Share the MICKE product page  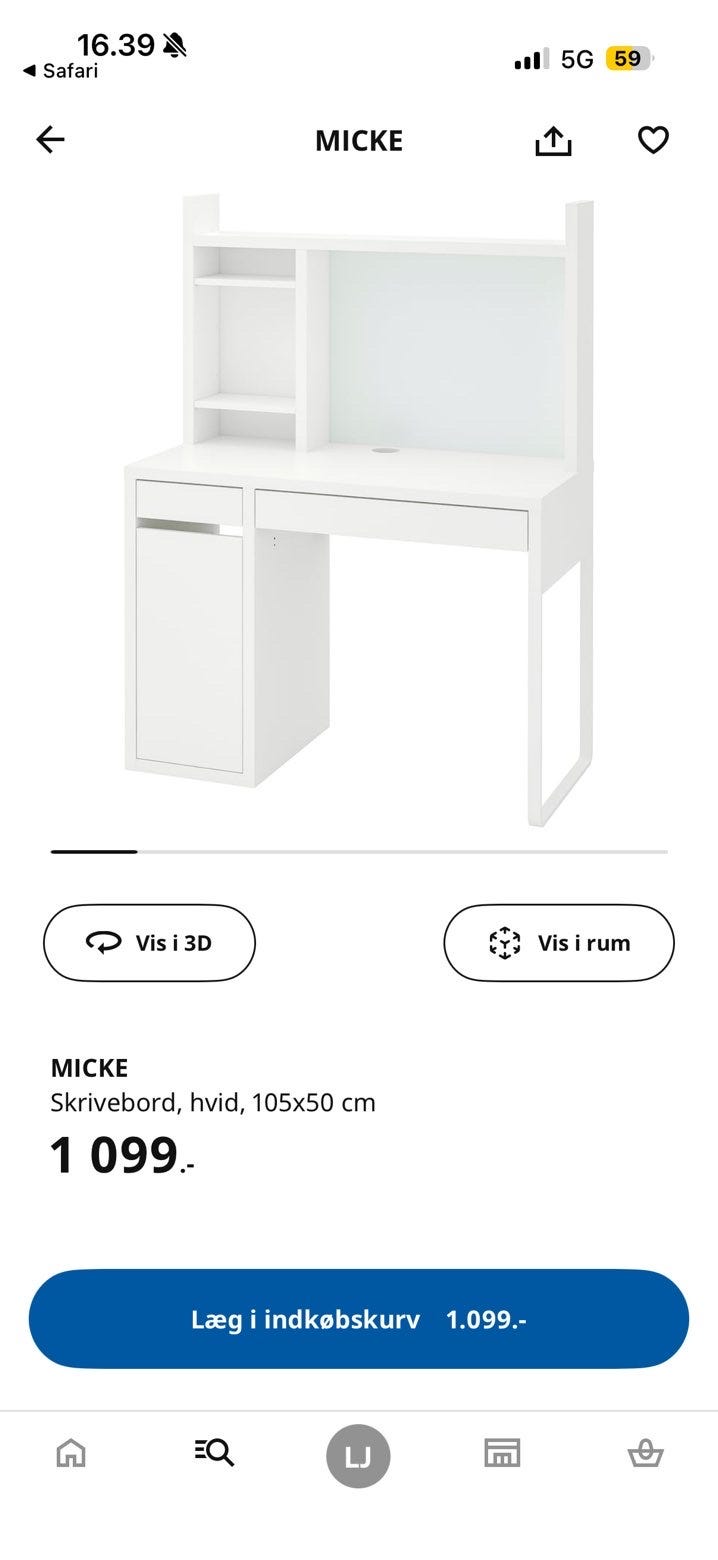tap(553, 141)
